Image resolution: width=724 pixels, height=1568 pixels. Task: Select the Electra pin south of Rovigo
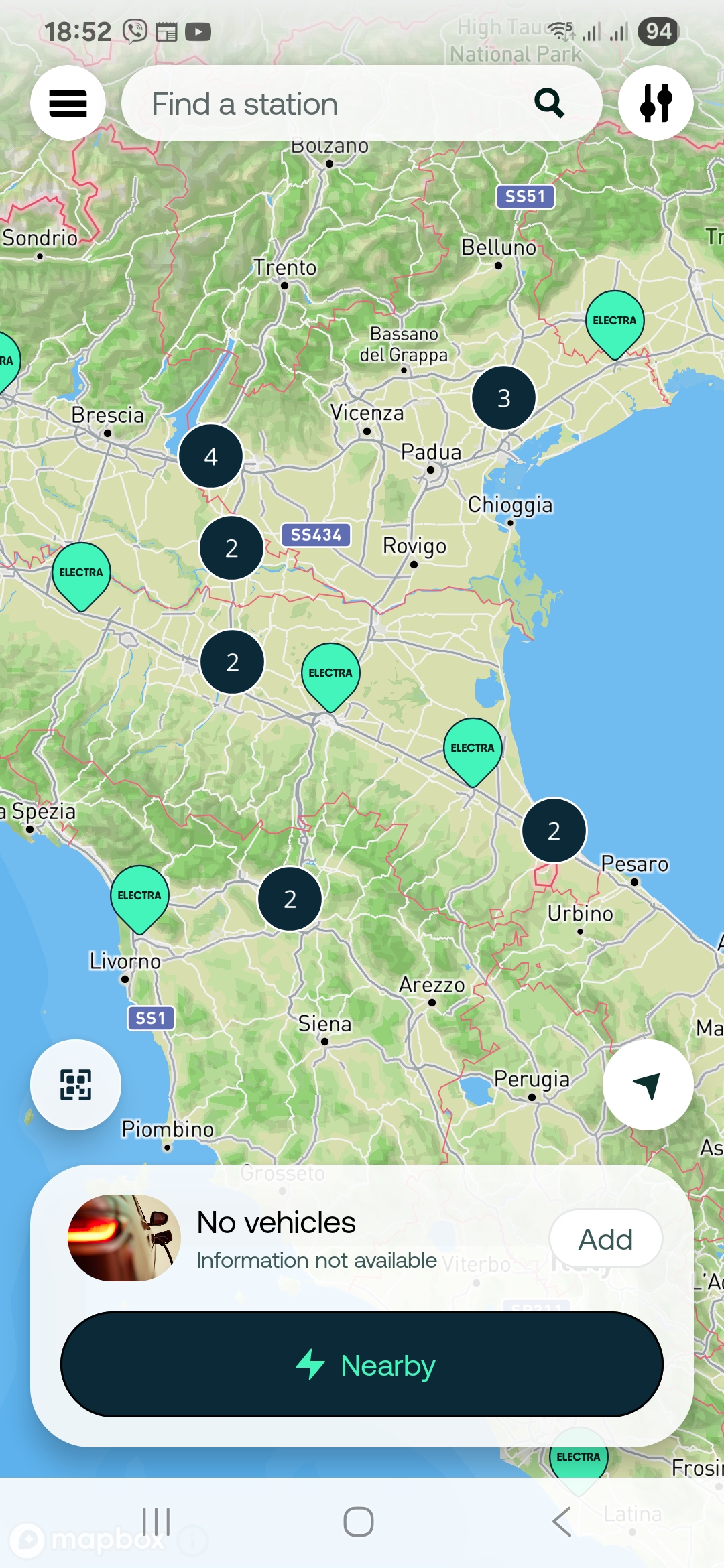[330, 673]
